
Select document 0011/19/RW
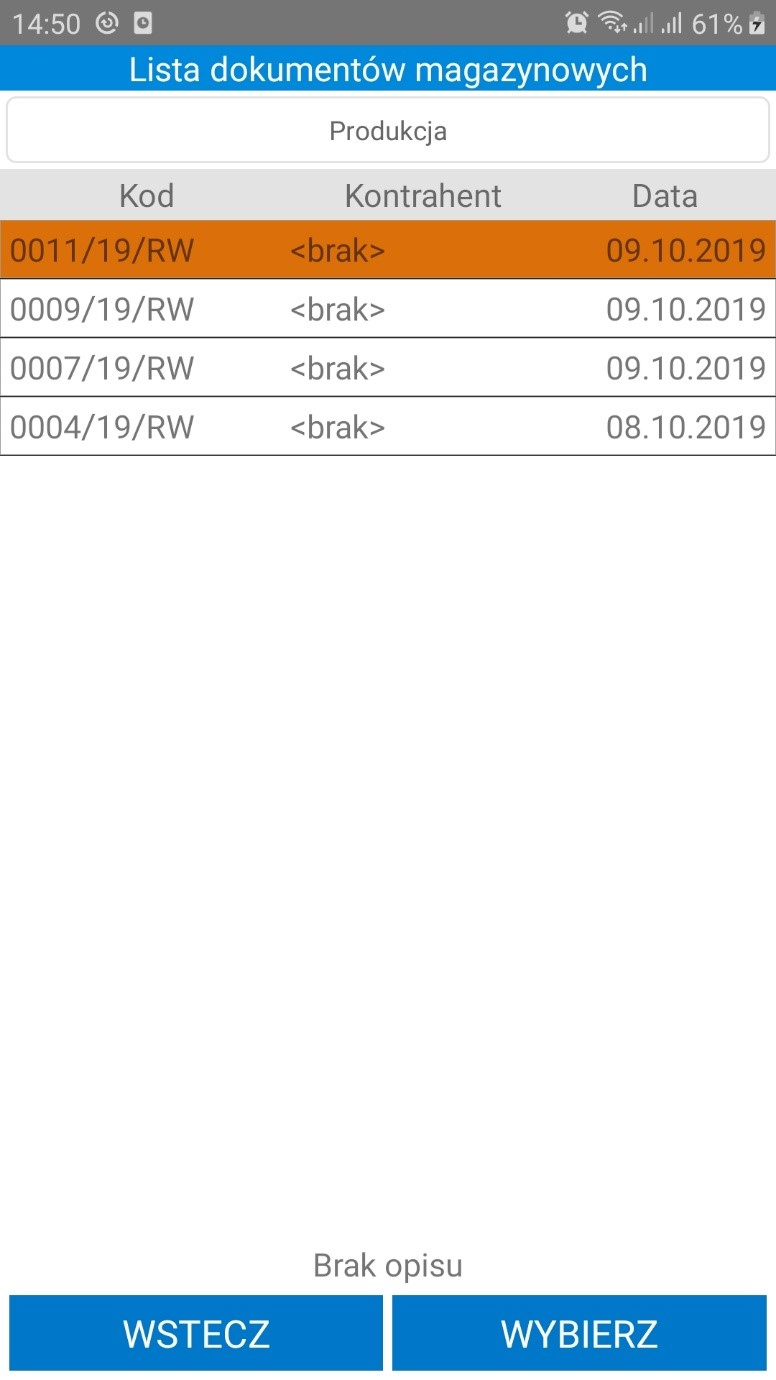click(x=388, y=250)
